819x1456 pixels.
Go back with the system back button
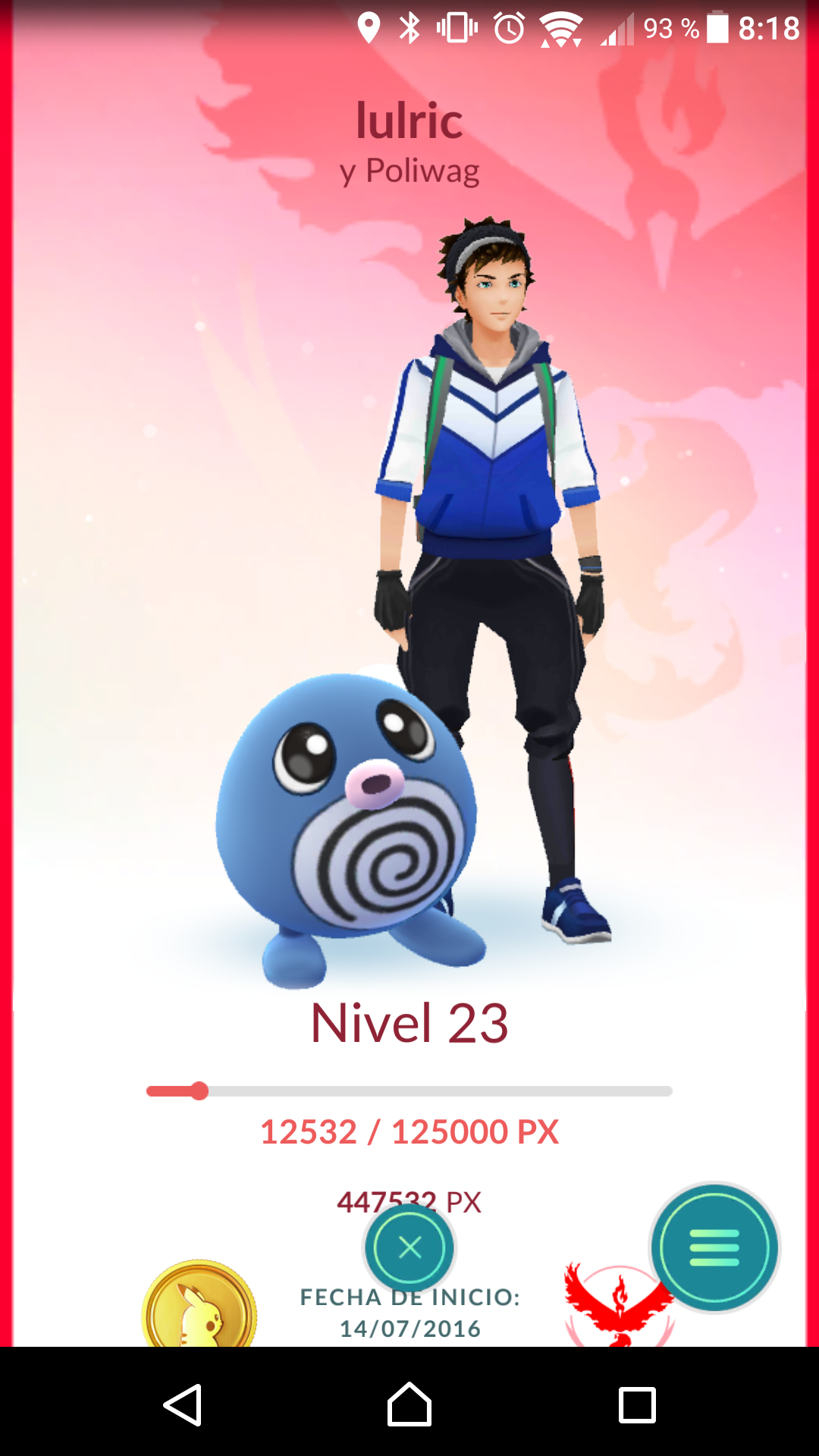pos(182,1405)
